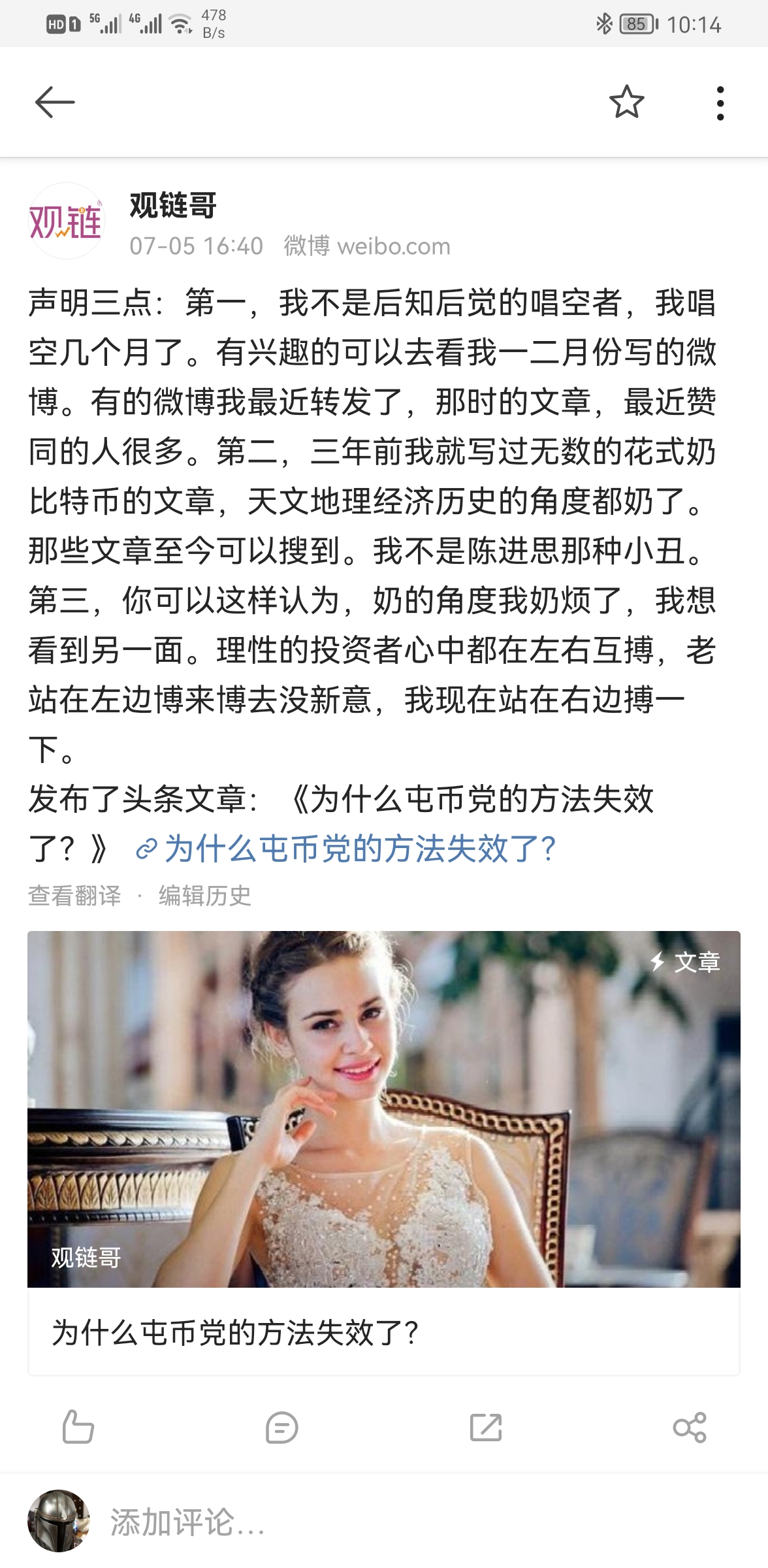Open the article card with cover photo
768x1568 pixels.
[383, 1153]
